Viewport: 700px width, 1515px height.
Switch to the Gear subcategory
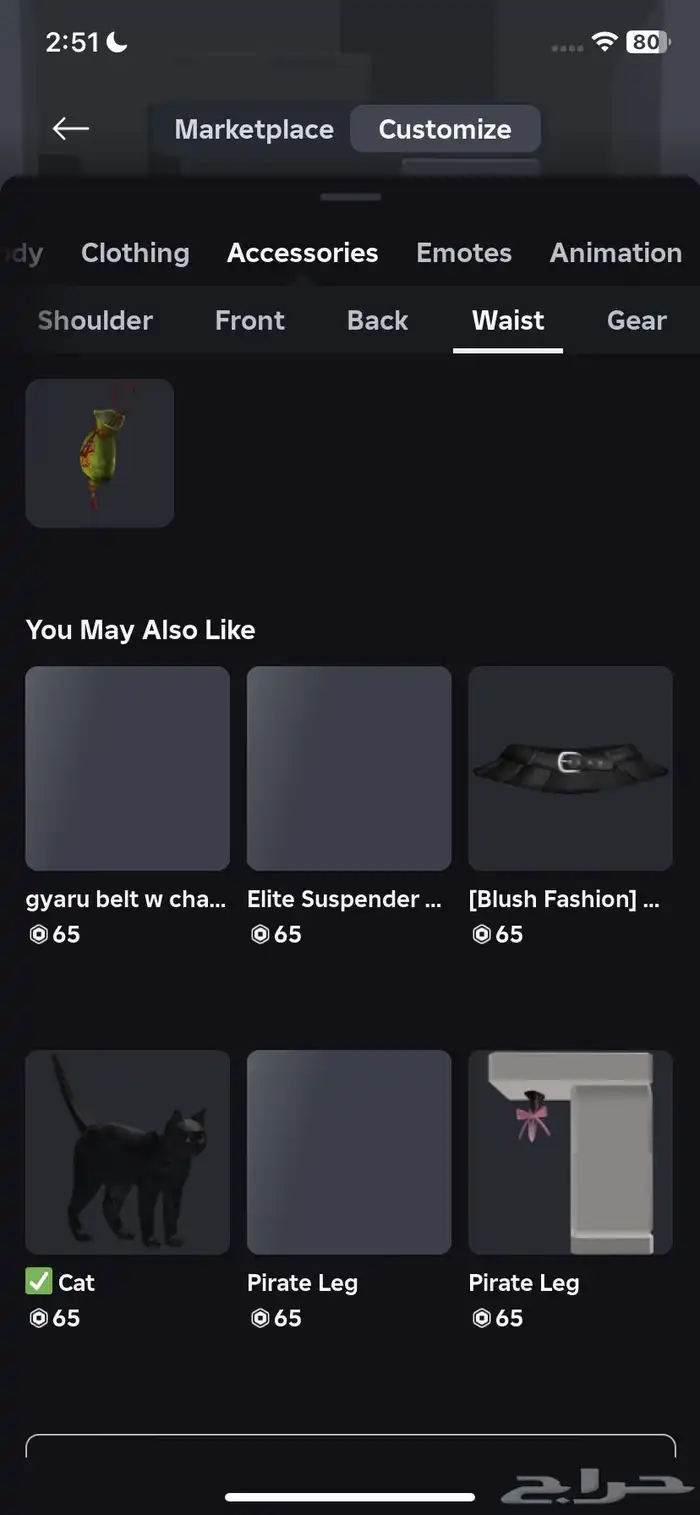pyautogui.click(x=636, y=321)
